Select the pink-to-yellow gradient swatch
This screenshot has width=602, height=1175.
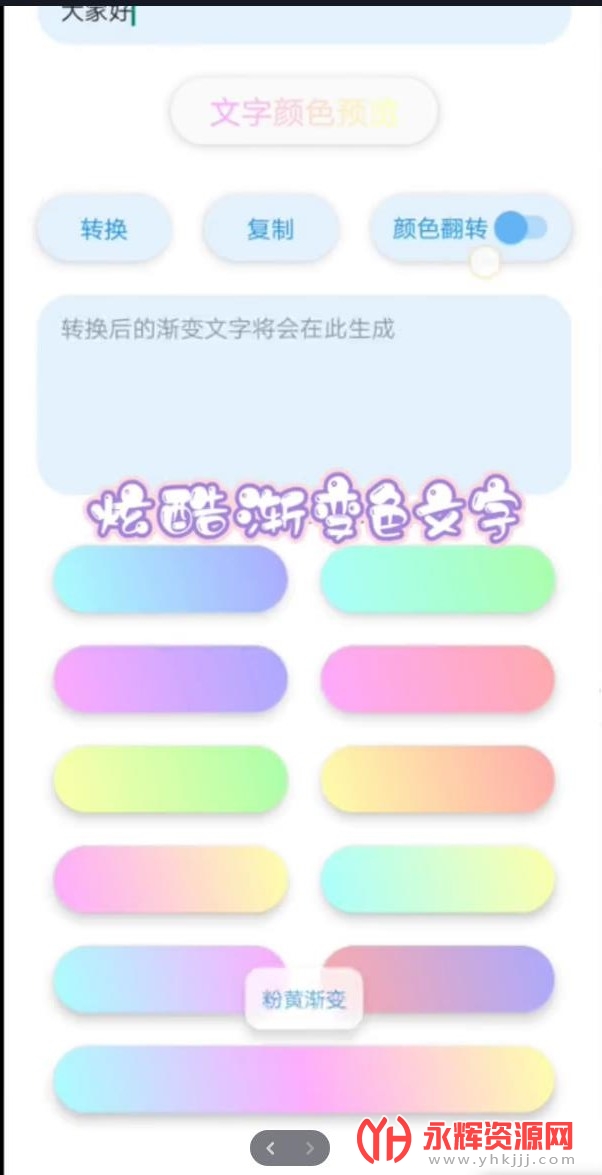170,880
